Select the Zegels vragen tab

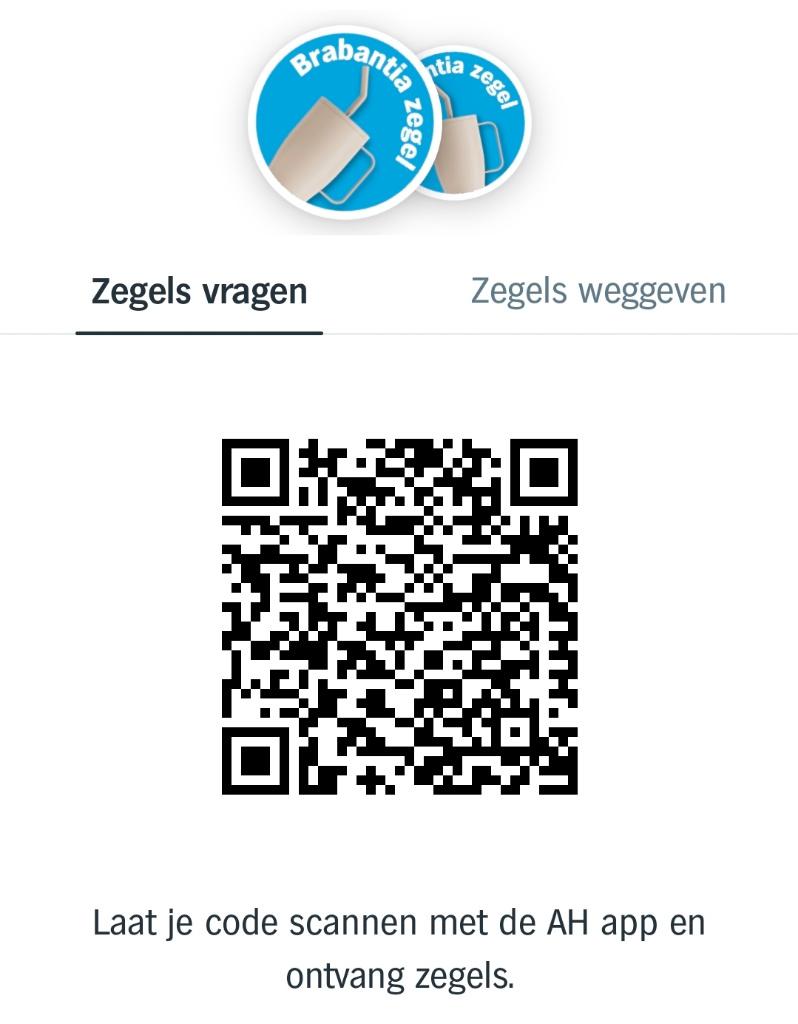click(x=198, y=291)
